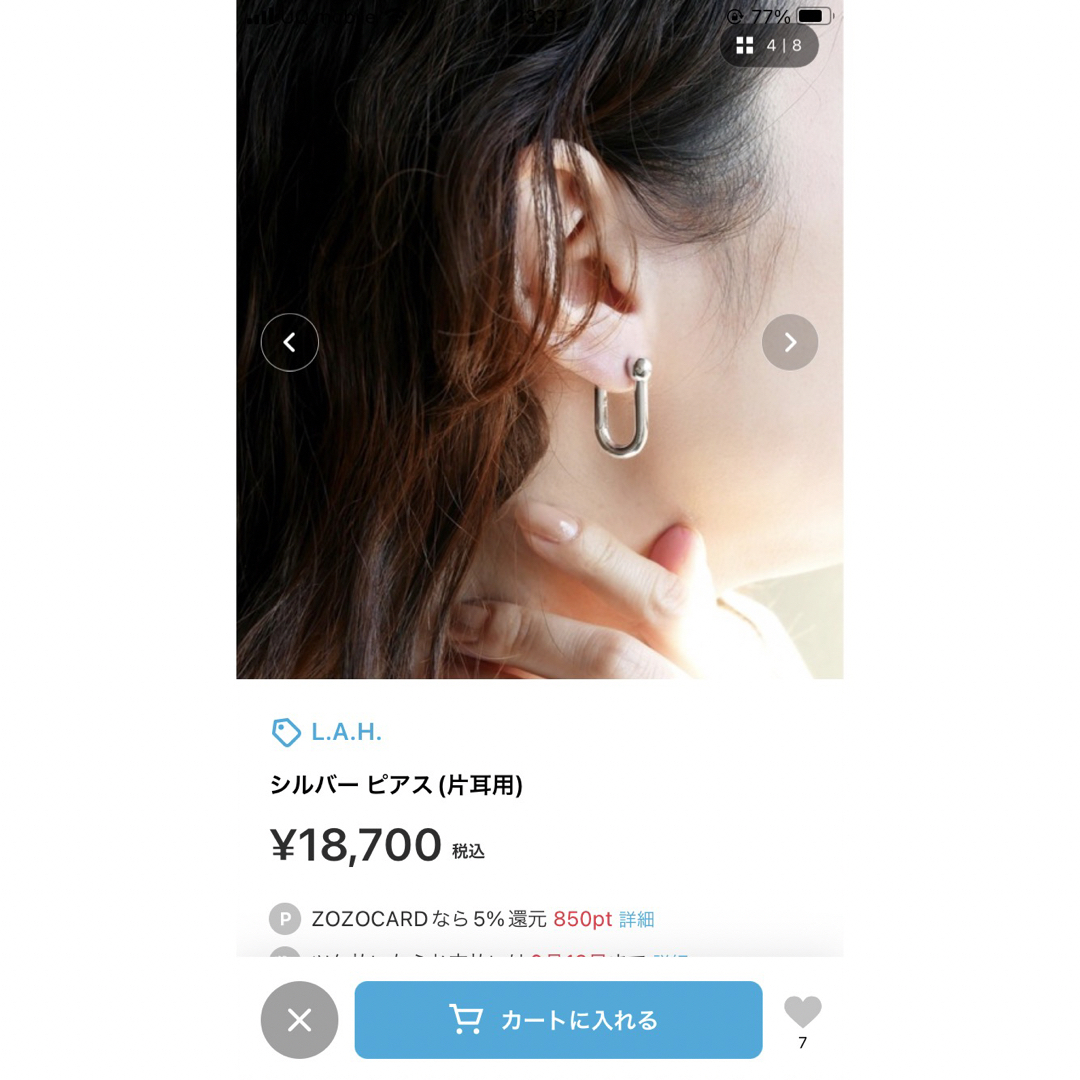Close the product page with X button
Screen dimensions: 1080x1080
pos(299,1020)
